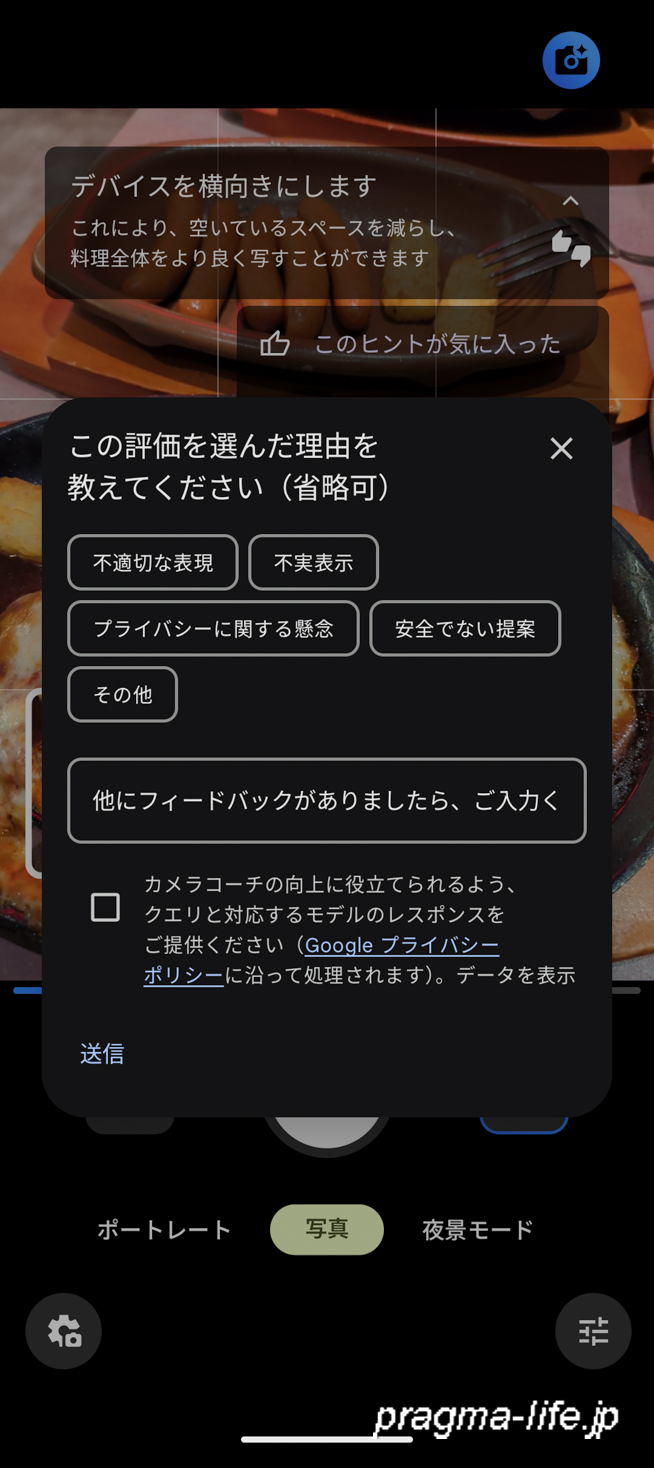Switch to 夜景モード
Viewport: 654px width, 1468px height.
477,1230
